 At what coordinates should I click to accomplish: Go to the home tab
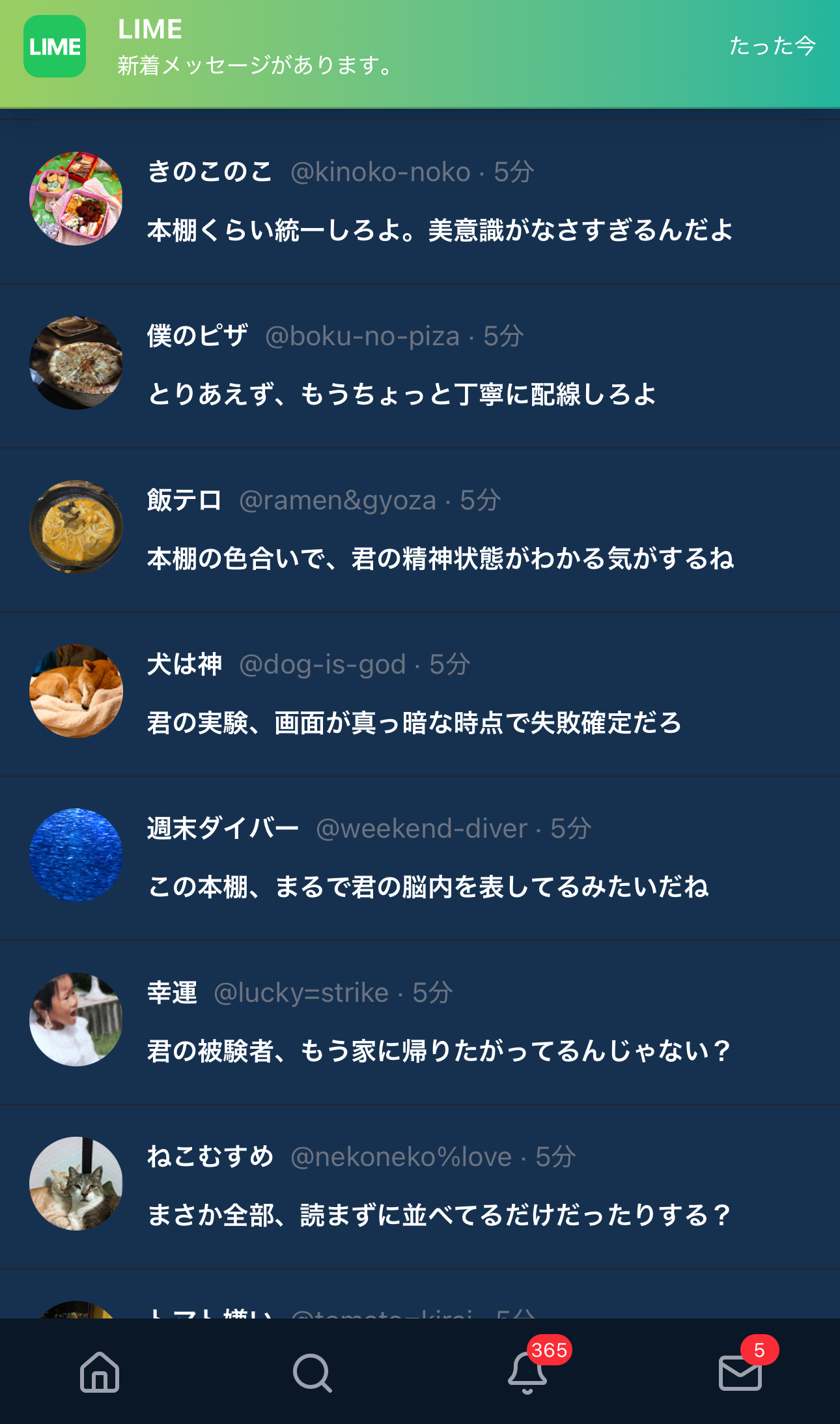click(99, 1372)
